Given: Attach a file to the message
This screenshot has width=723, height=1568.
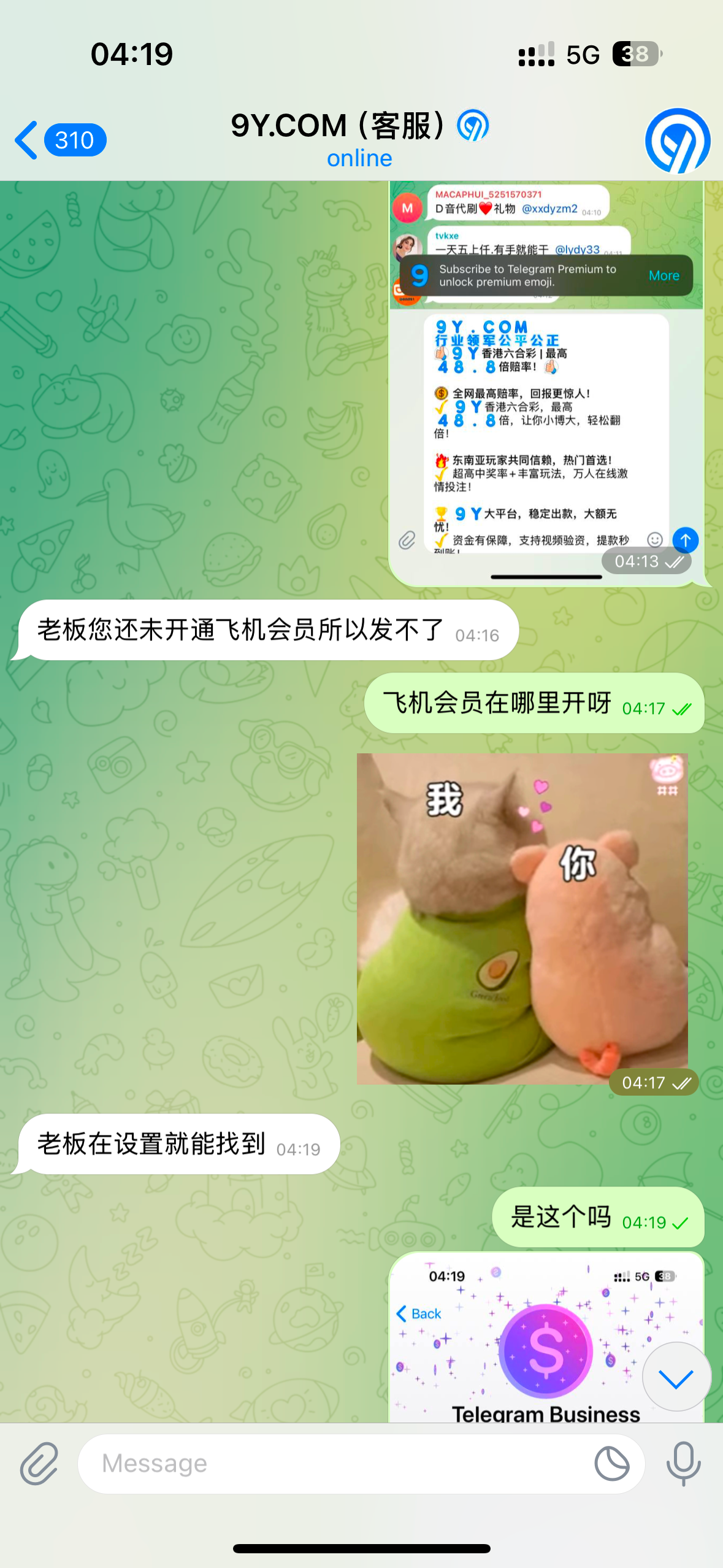Looking at the screenshot, I should (39, 1463).
